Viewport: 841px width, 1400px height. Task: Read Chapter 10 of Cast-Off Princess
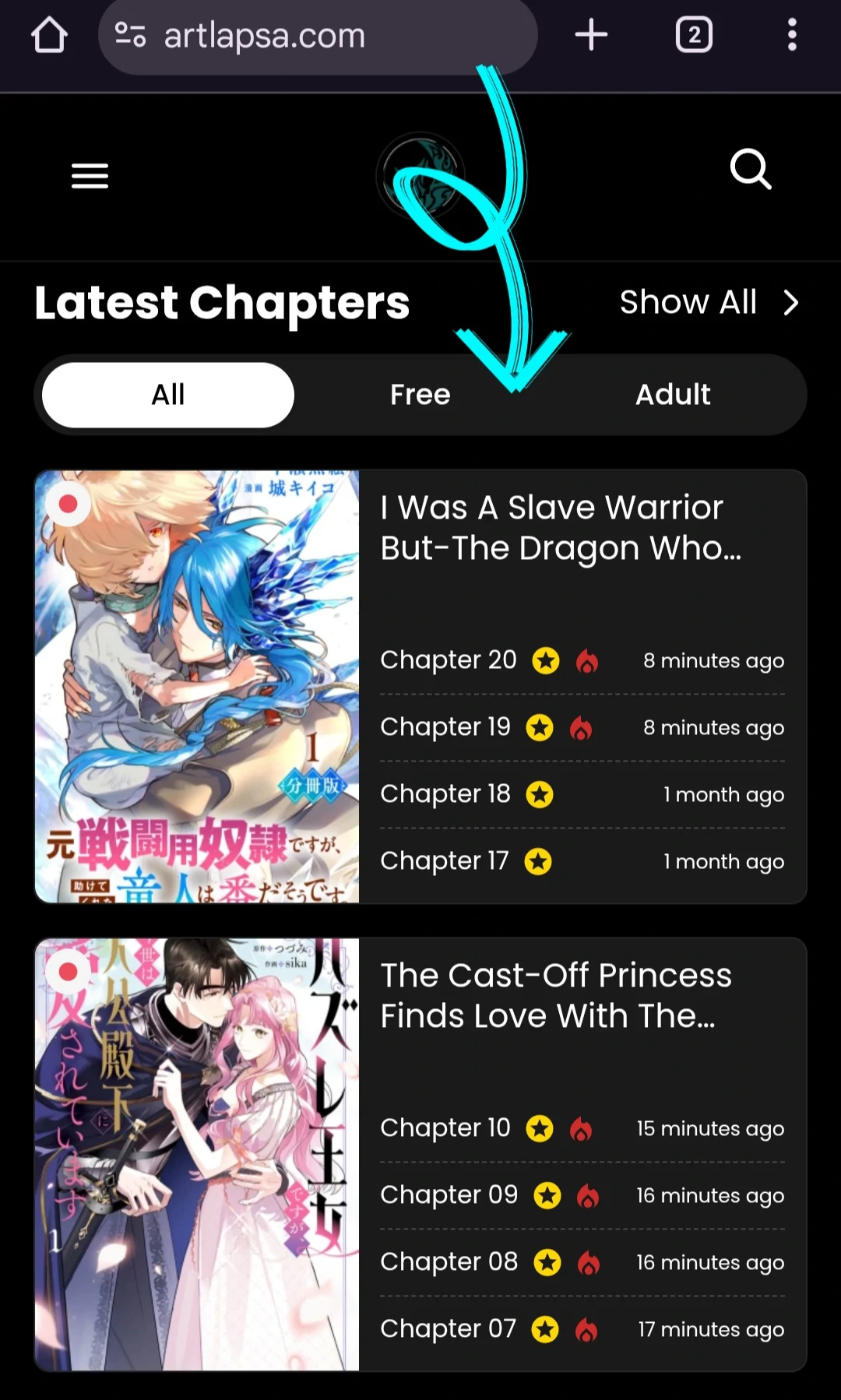445,1128
